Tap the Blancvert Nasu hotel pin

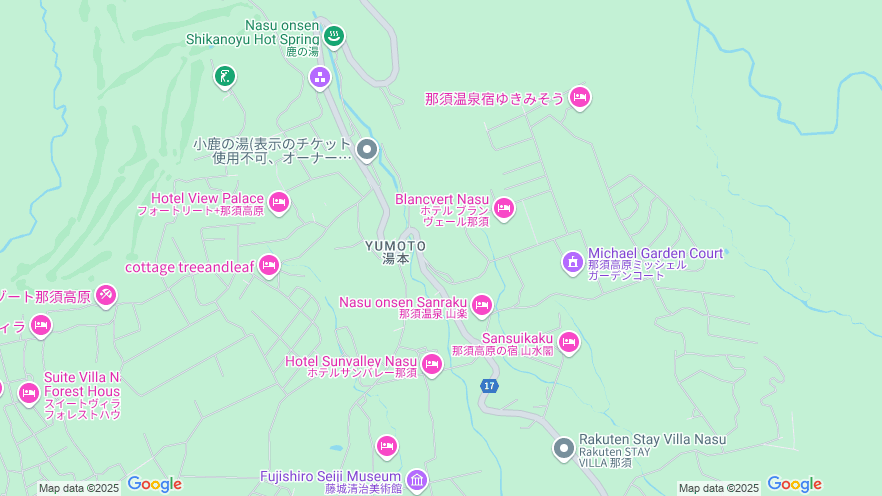(504, 207)
